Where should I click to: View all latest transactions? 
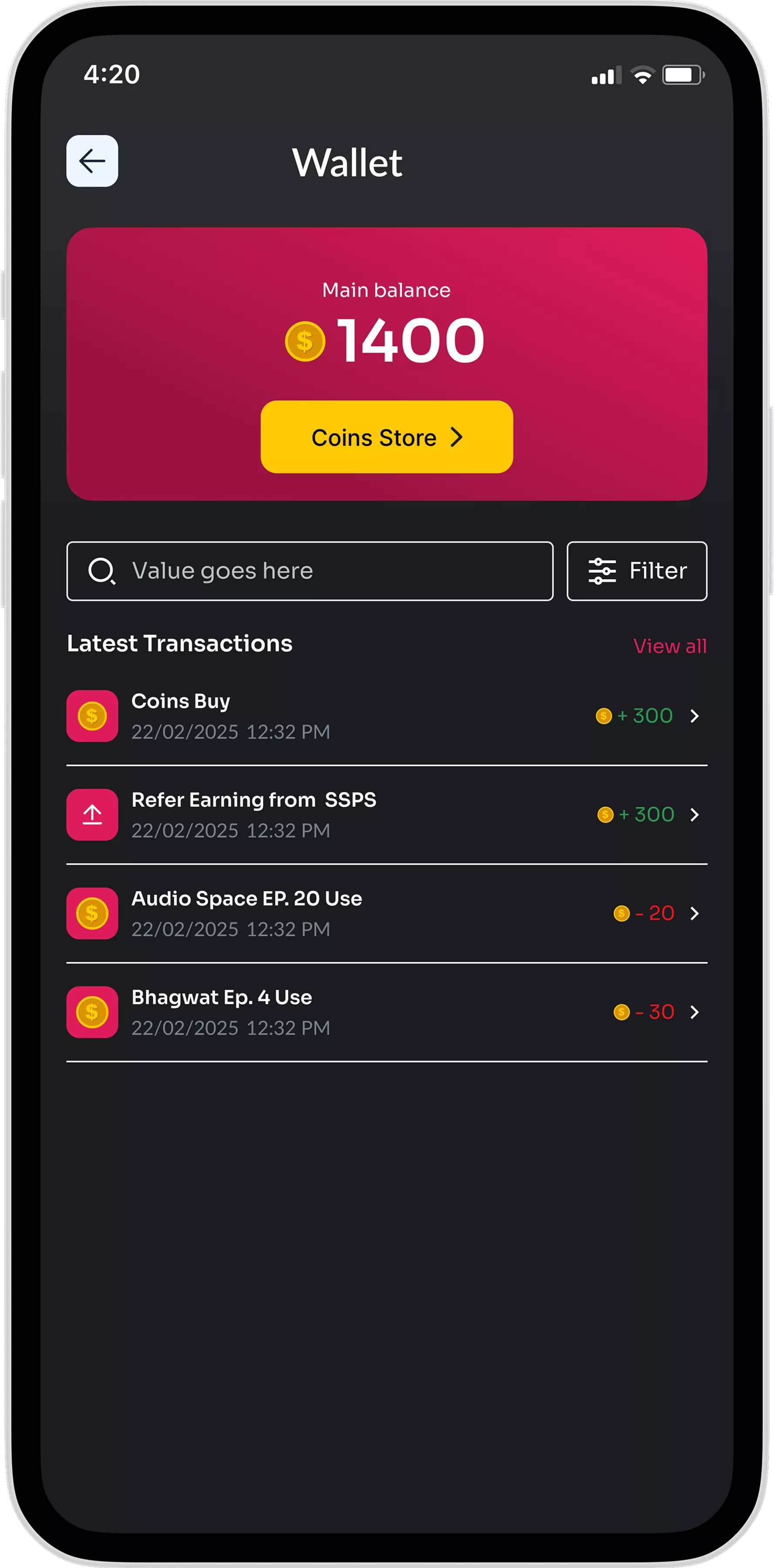tap(669, 646)
